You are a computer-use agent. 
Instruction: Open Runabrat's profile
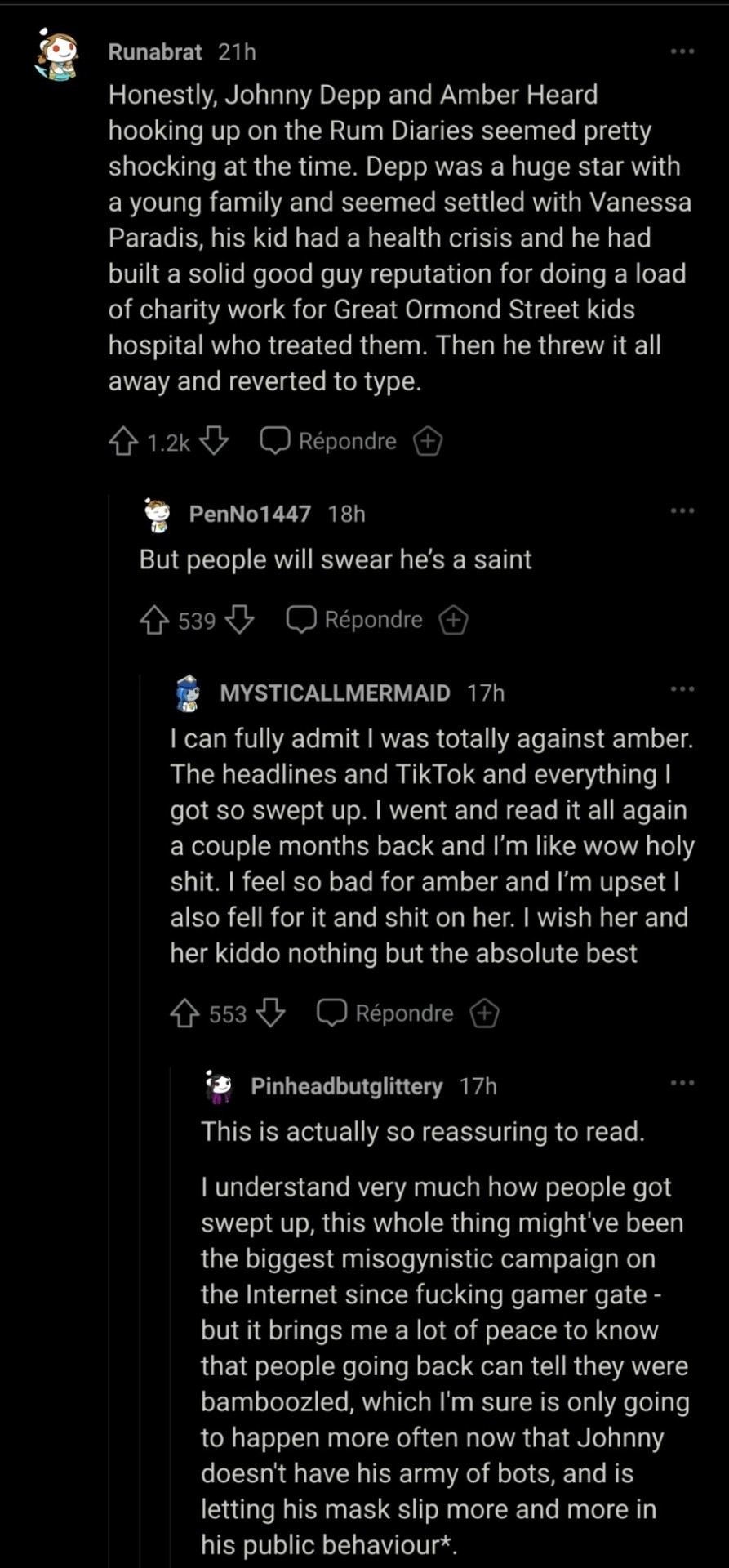coord(155,52)
